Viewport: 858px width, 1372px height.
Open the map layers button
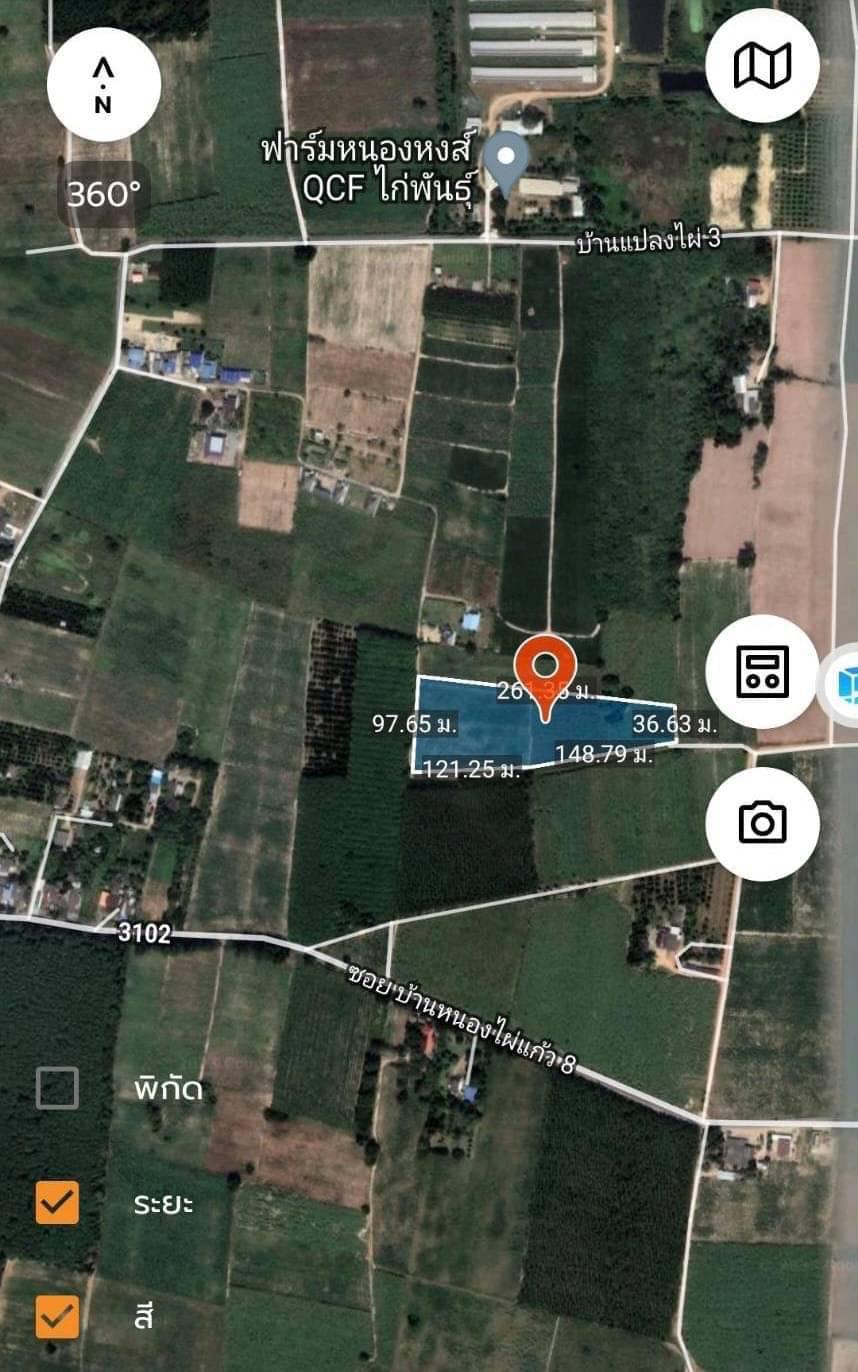762,66
